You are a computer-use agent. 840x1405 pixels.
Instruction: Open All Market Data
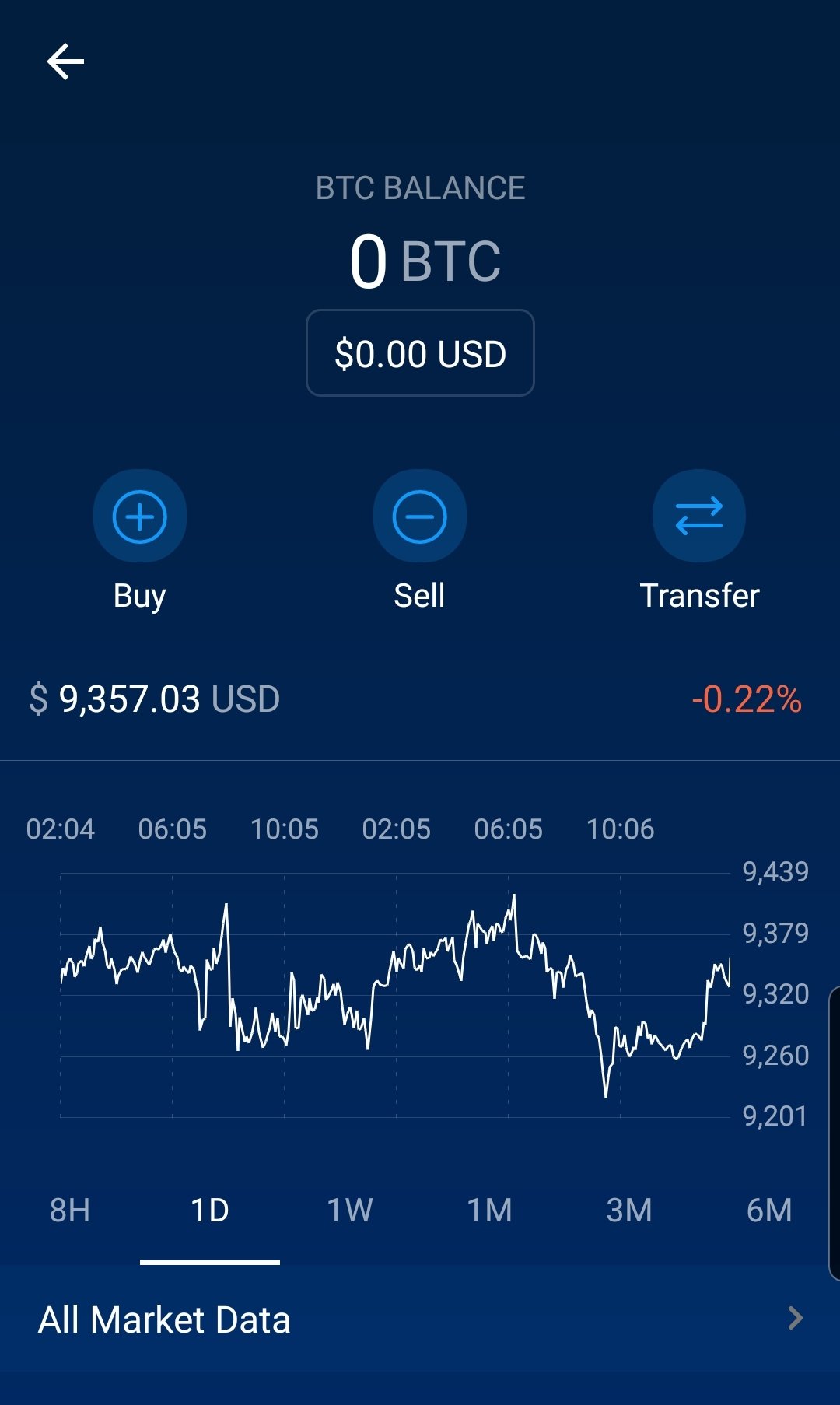[x=420, y=1319]
